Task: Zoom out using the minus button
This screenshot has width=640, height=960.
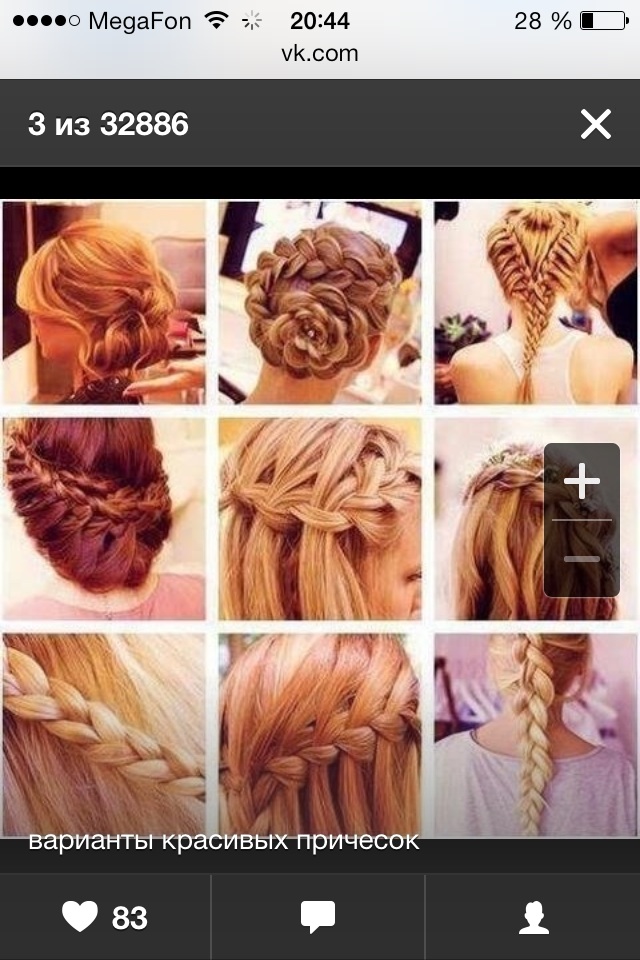Action: (x=582, y=559)
